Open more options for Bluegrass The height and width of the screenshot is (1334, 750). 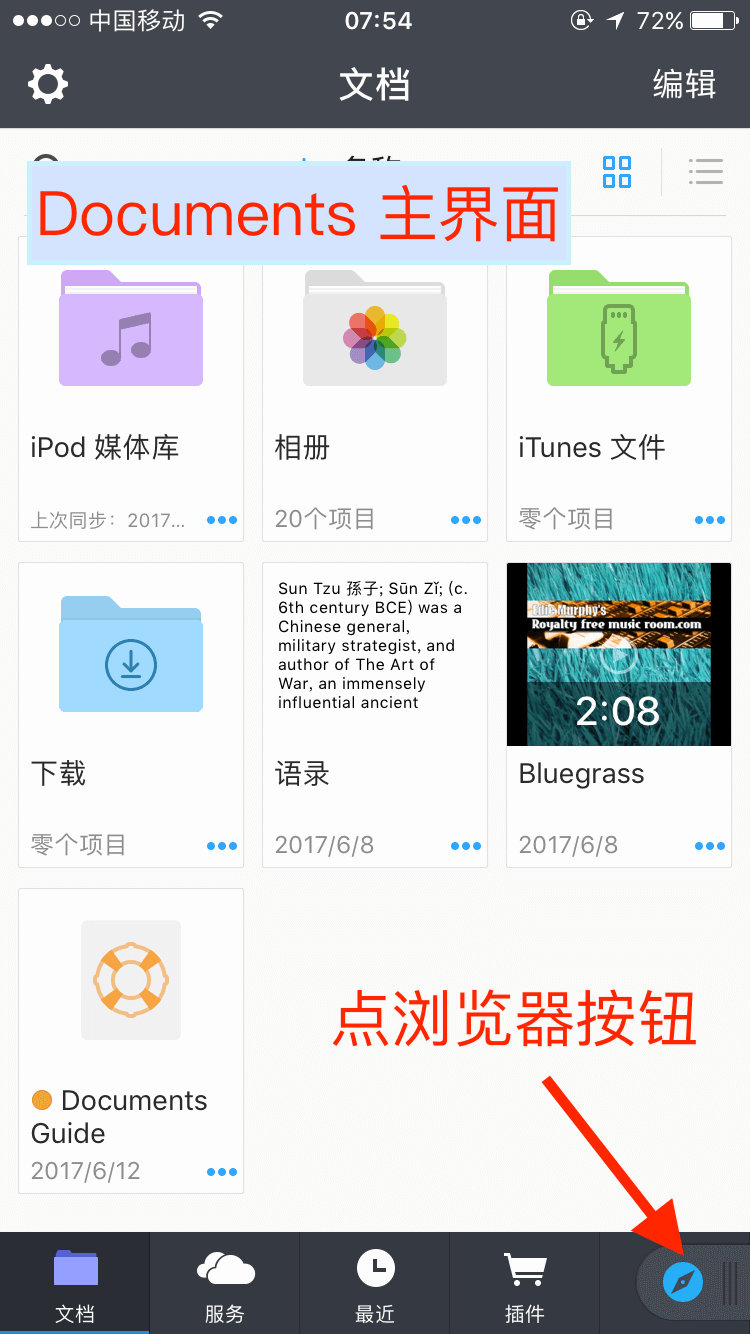click(710, 846)
